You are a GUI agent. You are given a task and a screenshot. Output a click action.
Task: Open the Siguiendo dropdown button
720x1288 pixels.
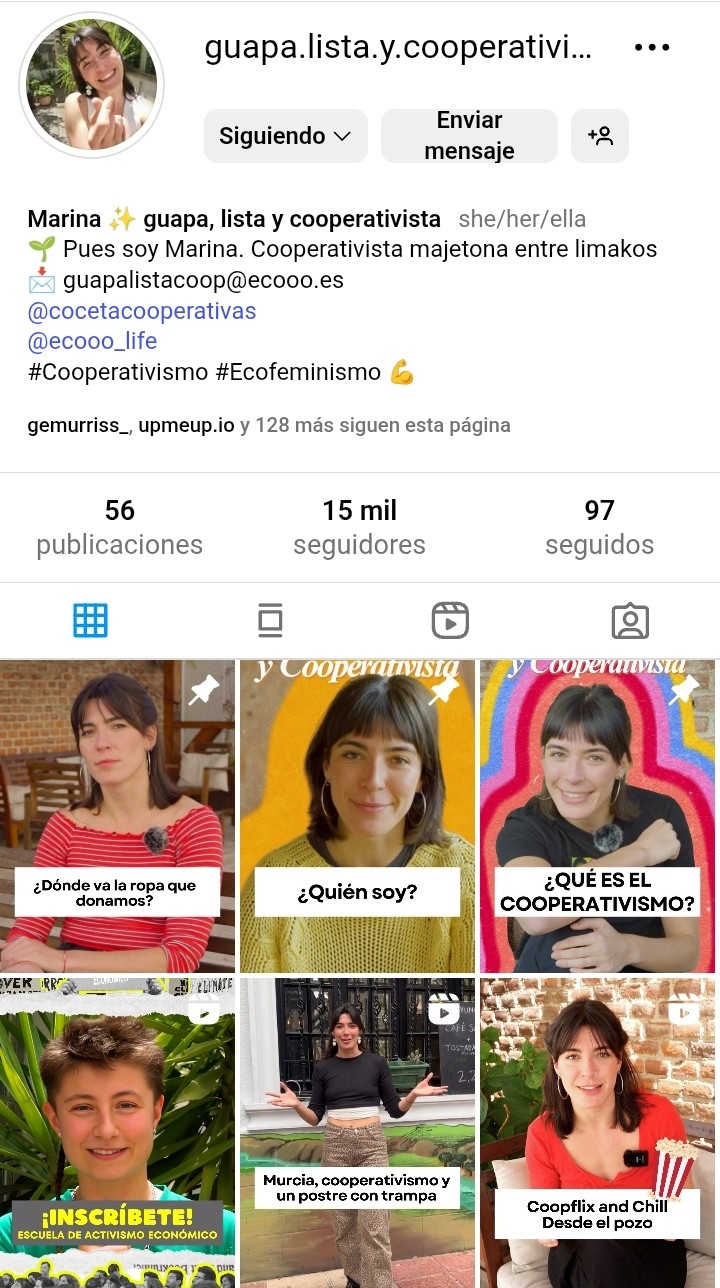pos(286,136)
